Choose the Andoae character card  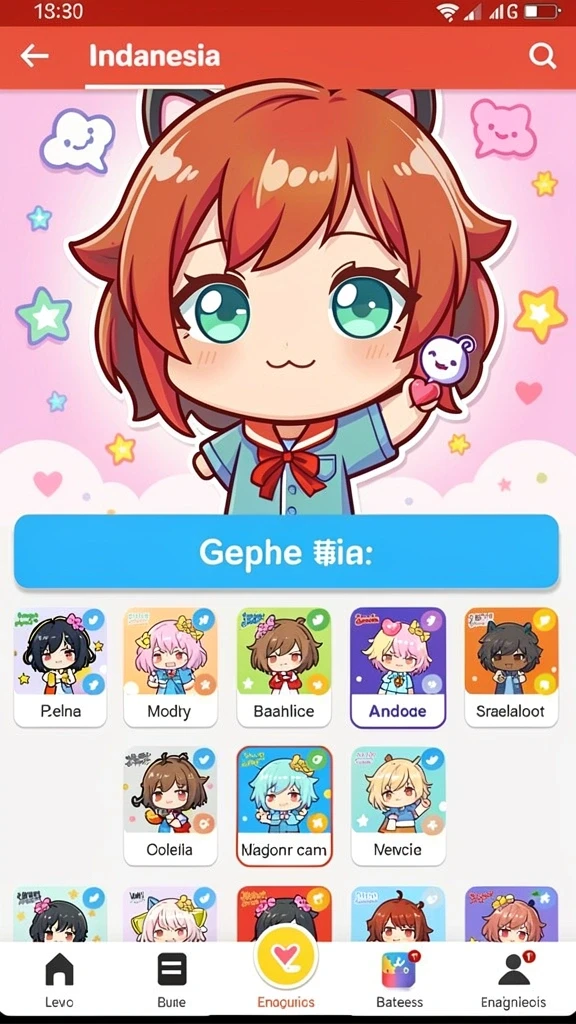pyautogui.click(x=398, y=667)
